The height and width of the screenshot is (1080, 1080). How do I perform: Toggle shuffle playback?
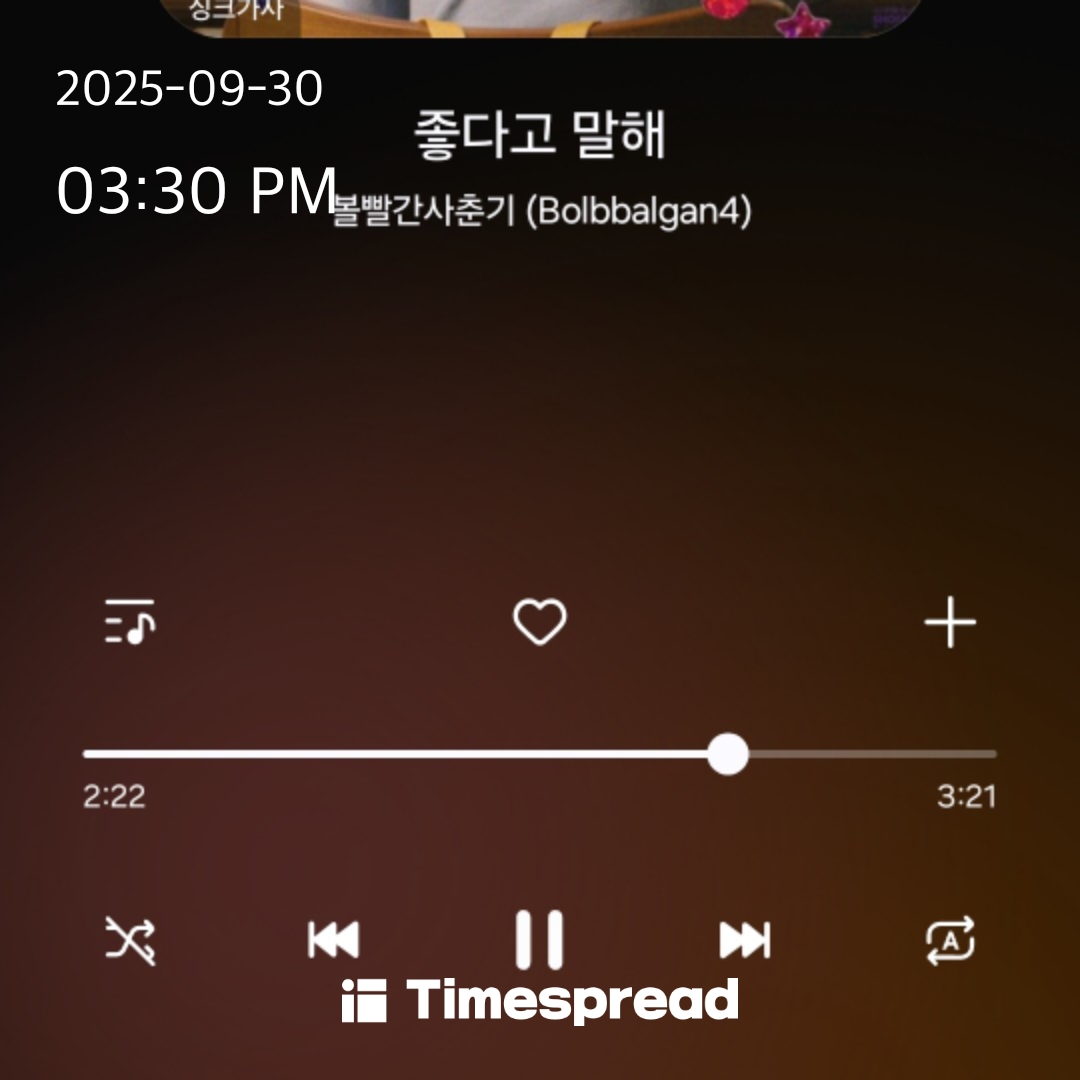click(x=131, y=941)
